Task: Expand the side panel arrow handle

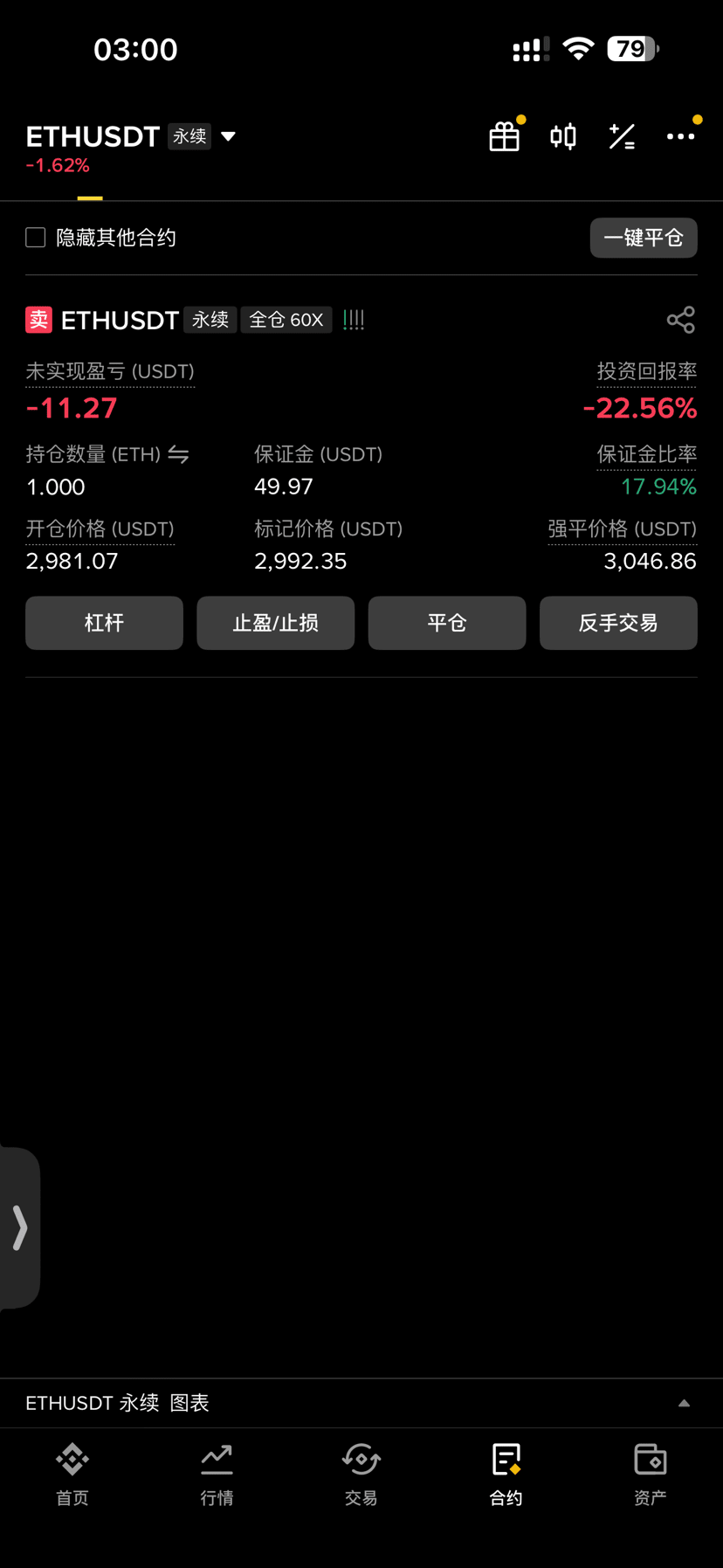Action: (x=19, y=1228)
